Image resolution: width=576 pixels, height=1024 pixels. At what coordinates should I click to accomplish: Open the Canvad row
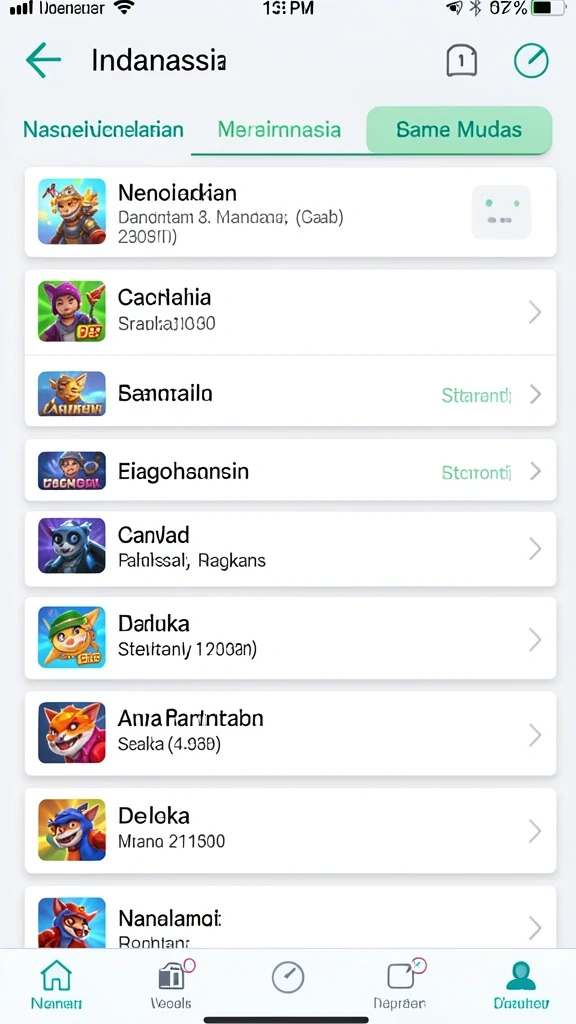tap(291, 549)
